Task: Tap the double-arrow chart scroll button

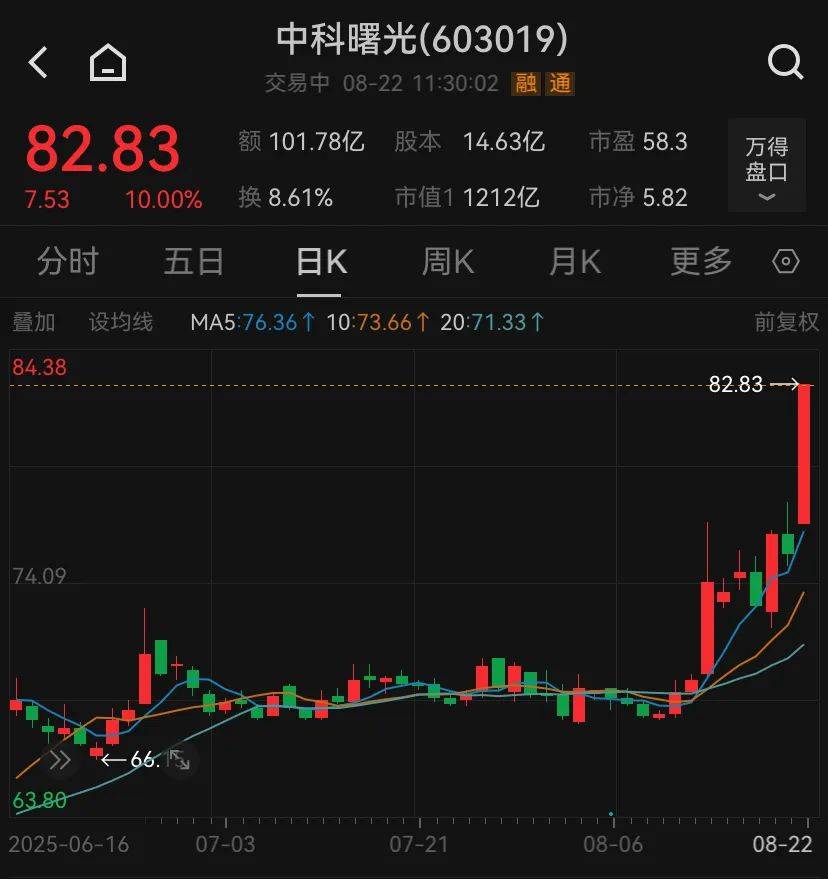Action: (60, 760)
